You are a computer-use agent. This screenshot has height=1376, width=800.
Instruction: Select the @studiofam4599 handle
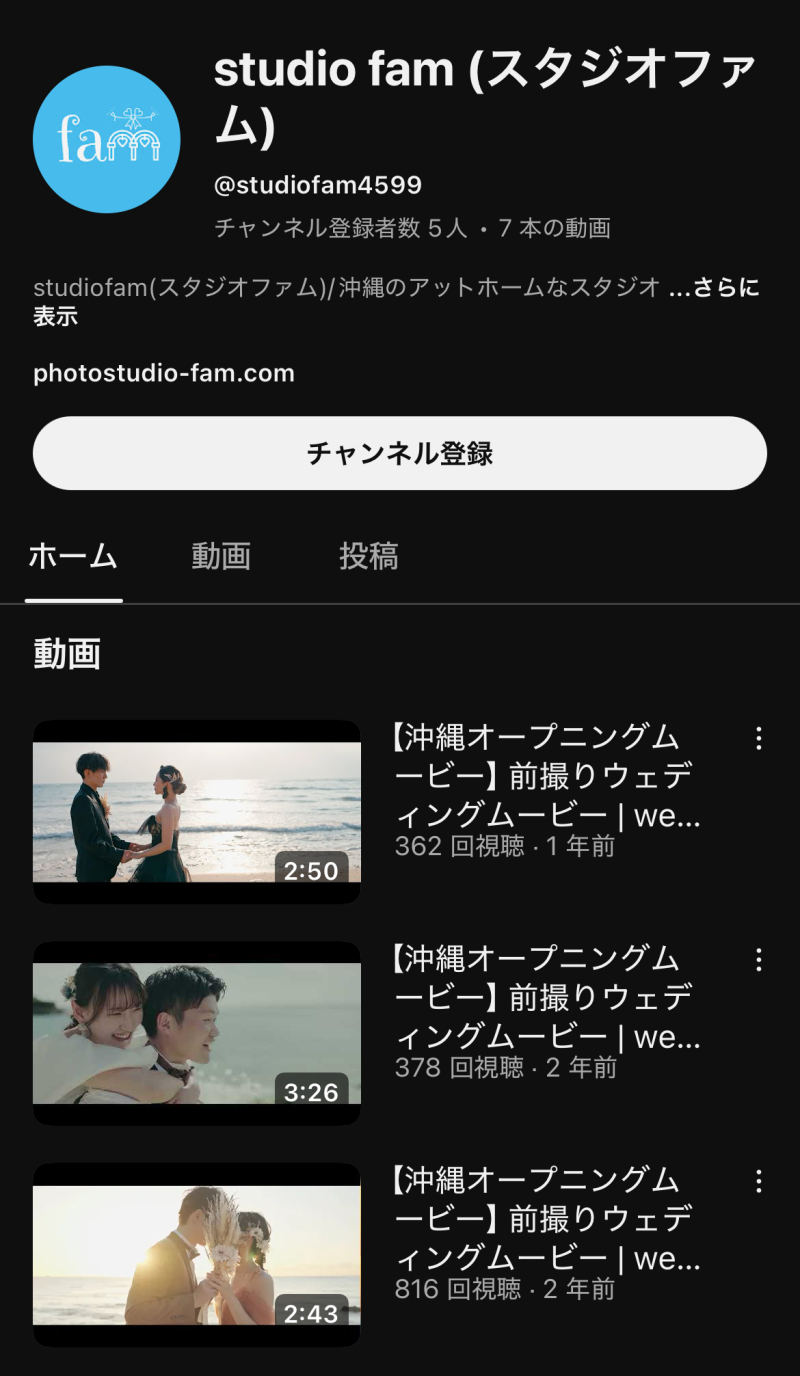[x=317, y=185]
